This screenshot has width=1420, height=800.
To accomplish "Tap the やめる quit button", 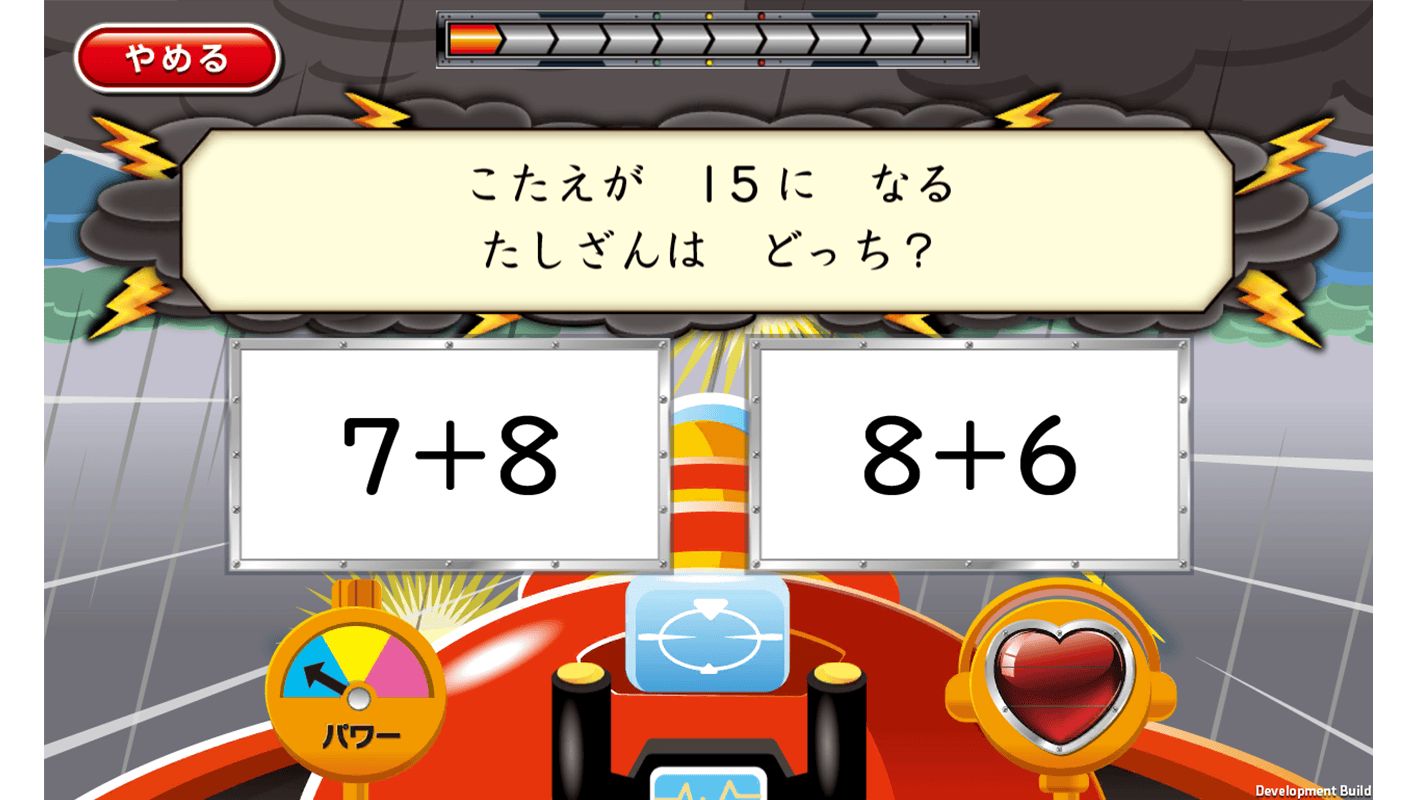I will pos(177,58).
